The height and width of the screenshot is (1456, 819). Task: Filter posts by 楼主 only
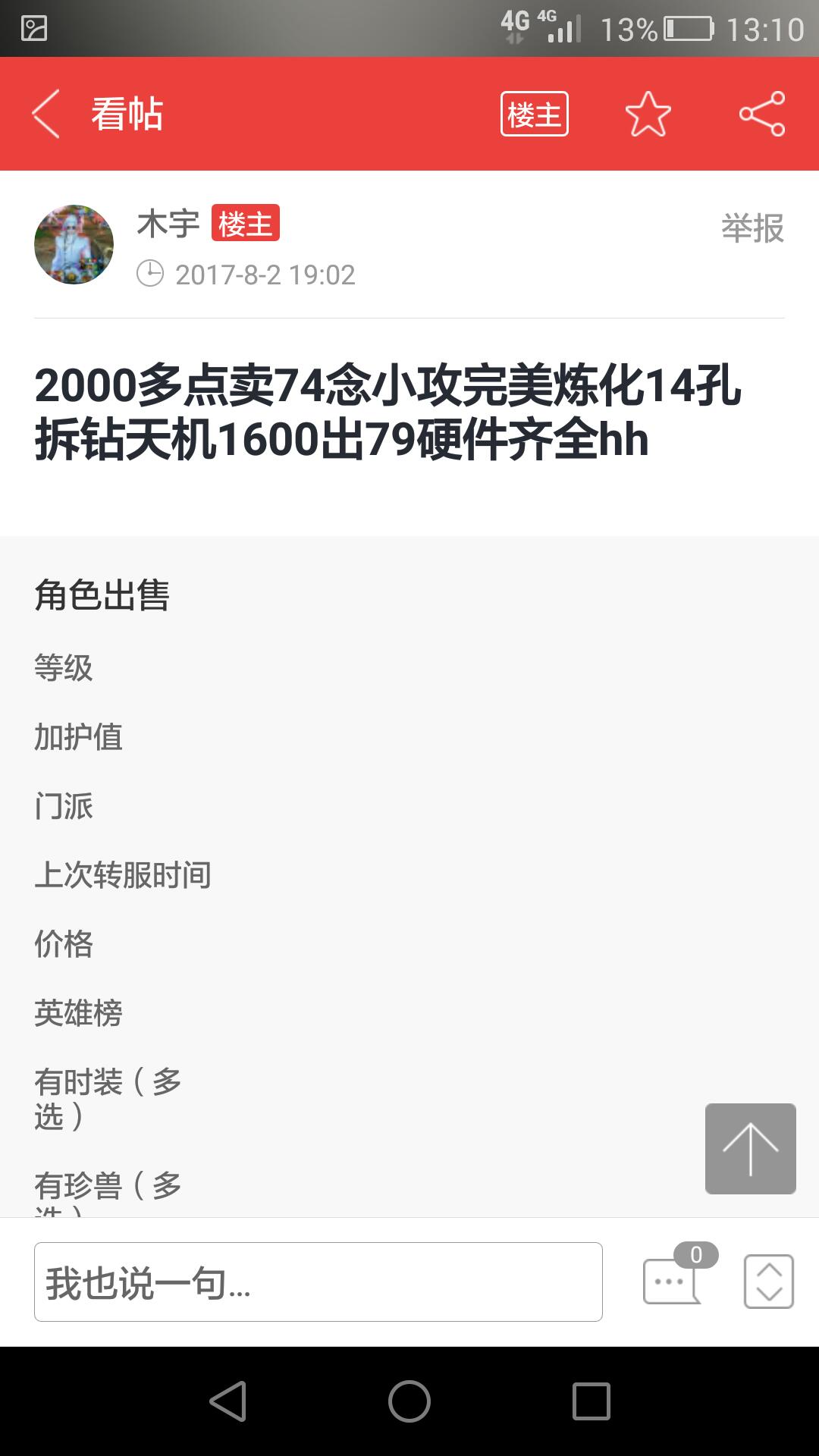[x=534, y=114]
